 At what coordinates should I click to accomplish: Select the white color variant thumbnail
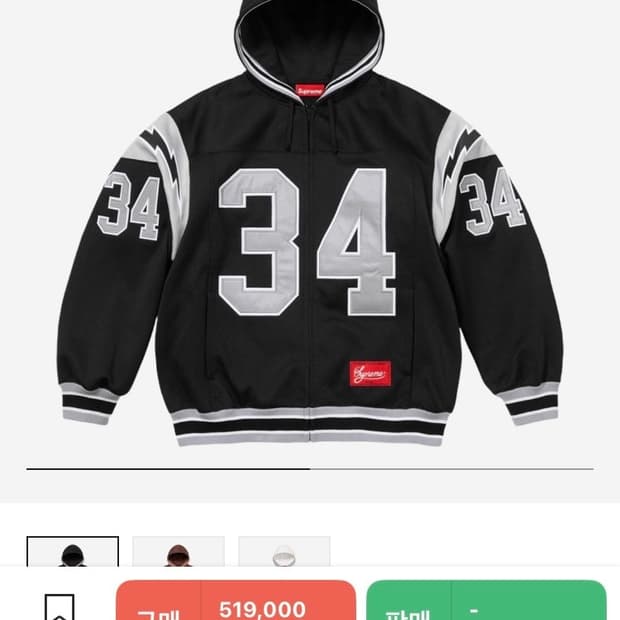pos(284,552)
